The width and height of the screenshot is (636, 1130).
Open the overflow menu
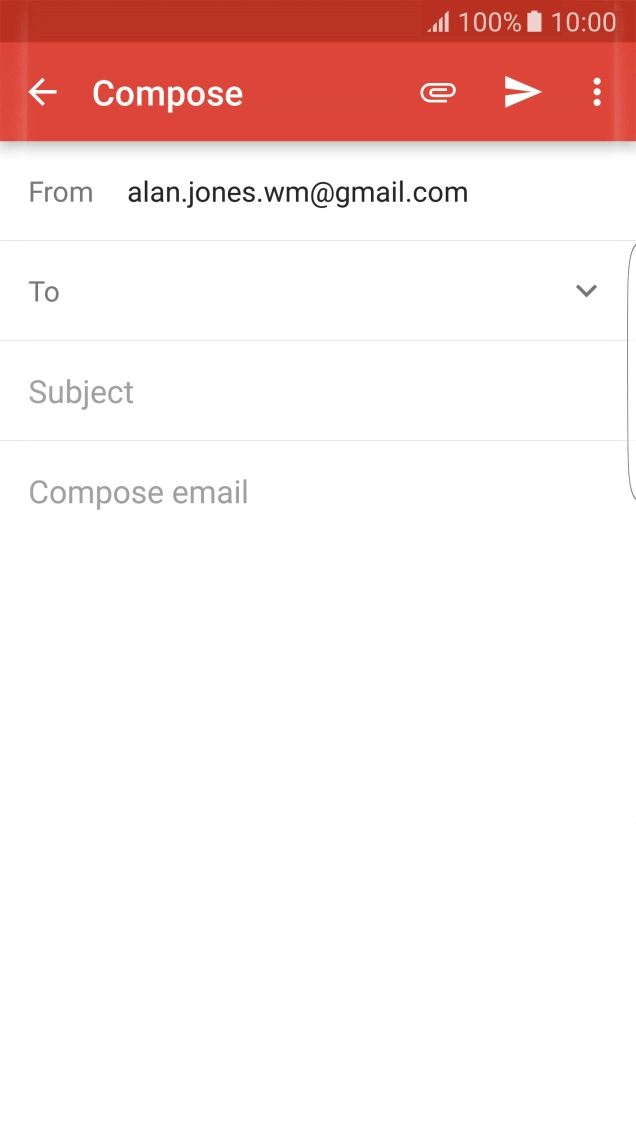[597, 93]
